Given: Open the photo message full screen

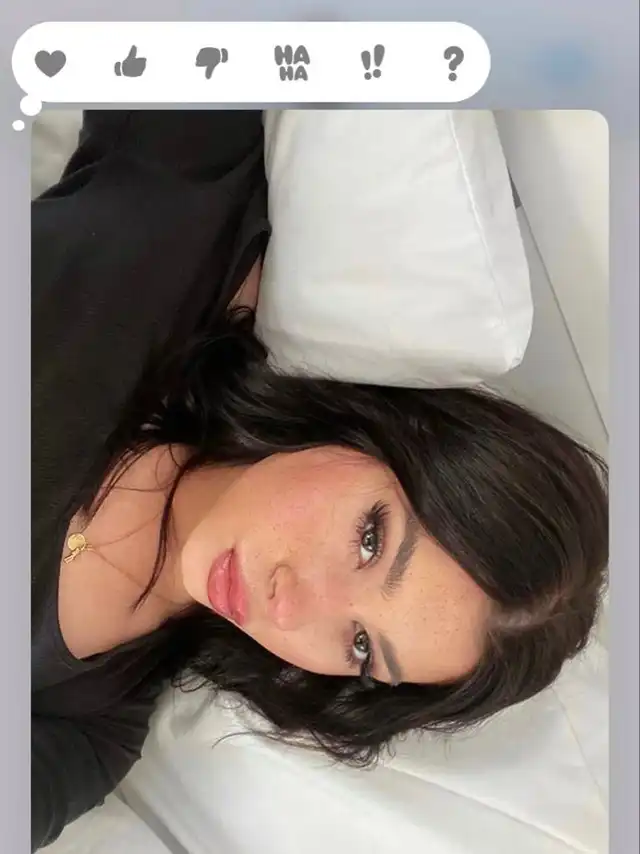Looking at the screenshot, I should pos(320,480).
